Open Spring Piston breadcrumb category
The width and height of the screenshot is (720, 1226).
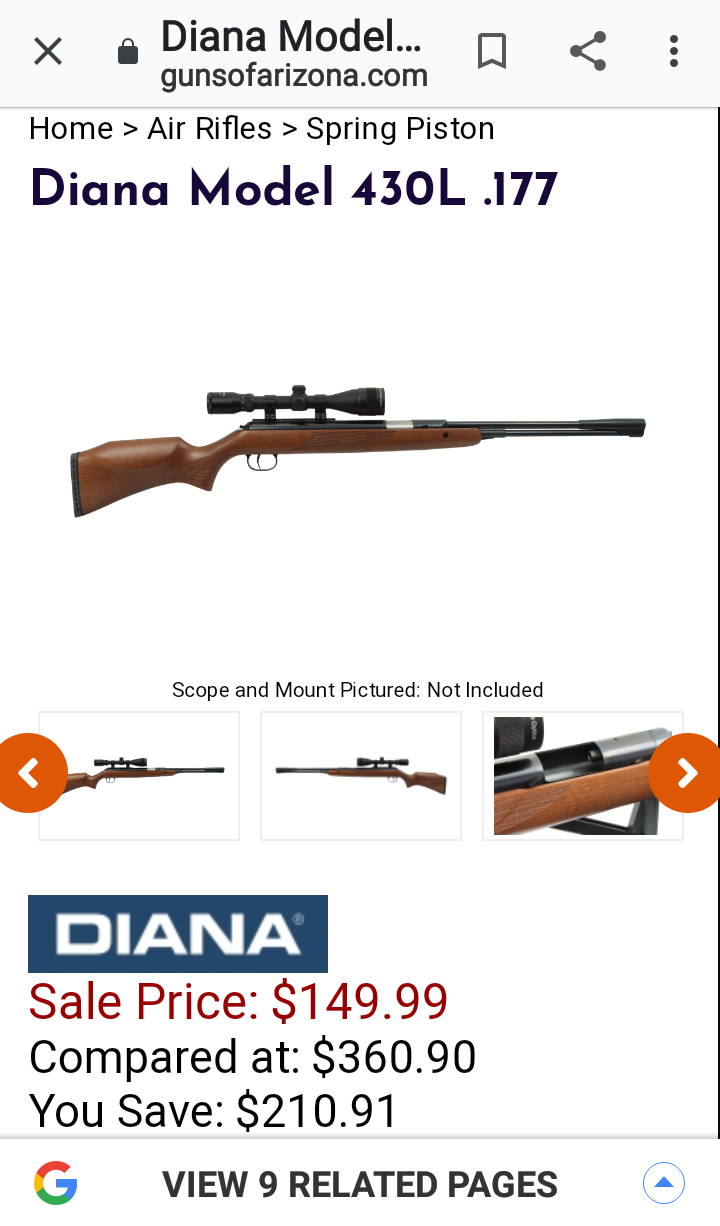tap(400, 129)
